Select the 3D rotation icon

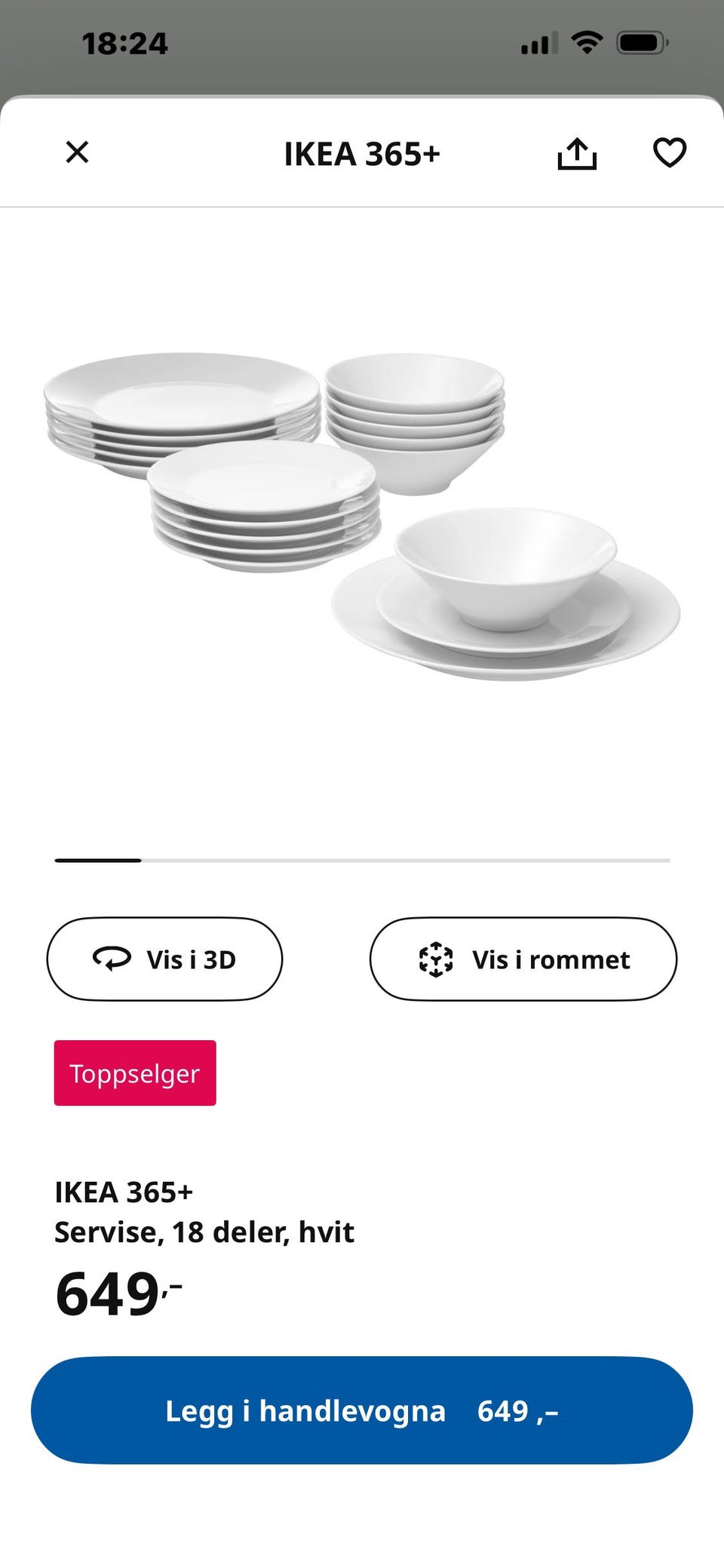(x=110, y=959)
